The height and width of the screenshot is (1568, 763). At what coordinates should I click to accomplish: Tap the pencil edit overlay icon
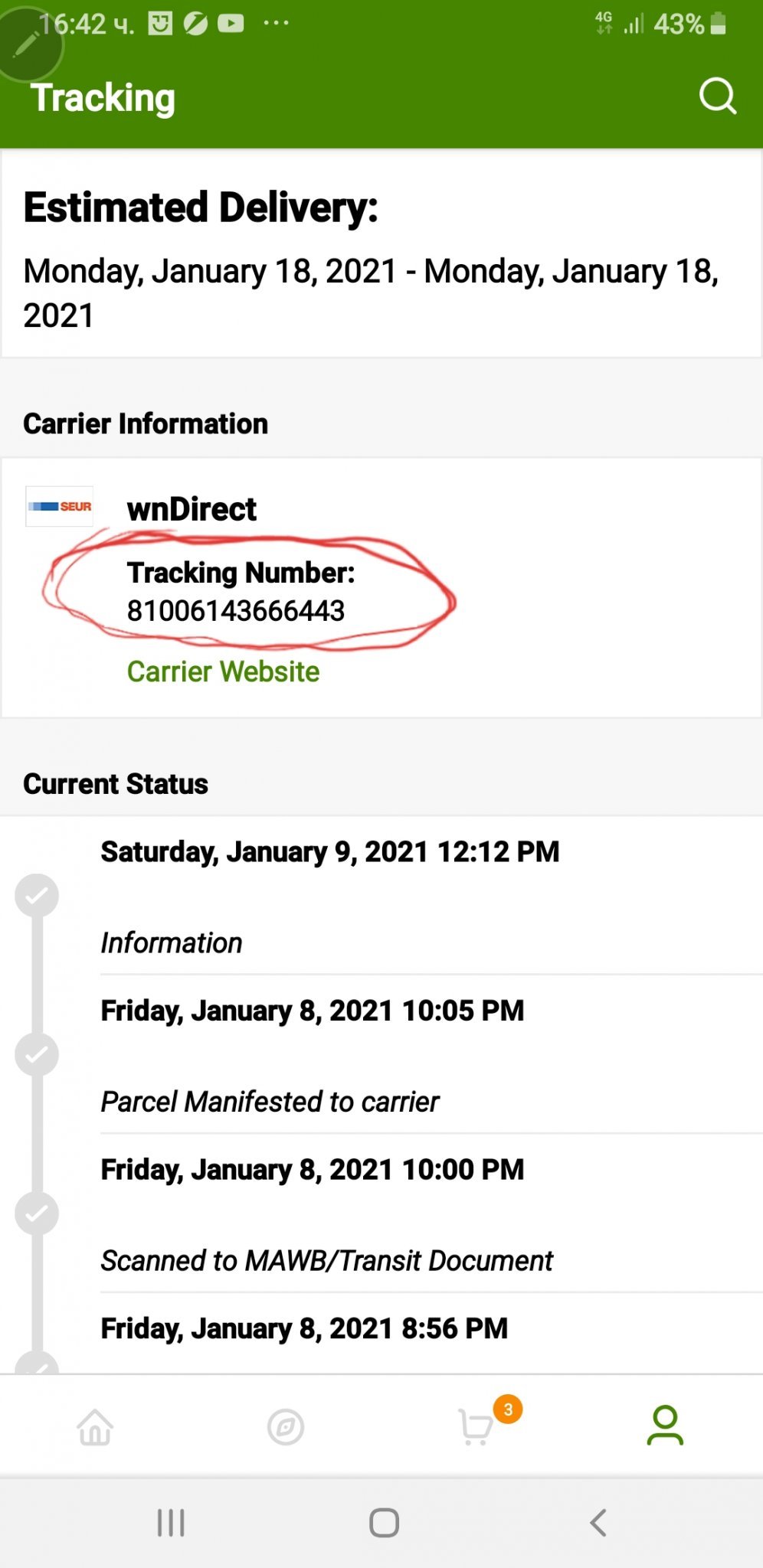click(28, 43)
